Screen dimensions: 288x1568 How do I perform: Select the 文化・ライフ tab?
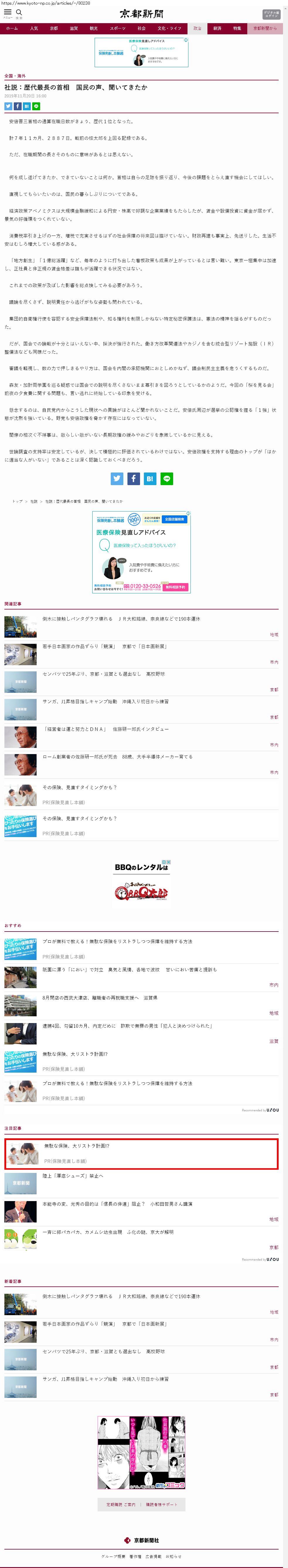(169, 29)
